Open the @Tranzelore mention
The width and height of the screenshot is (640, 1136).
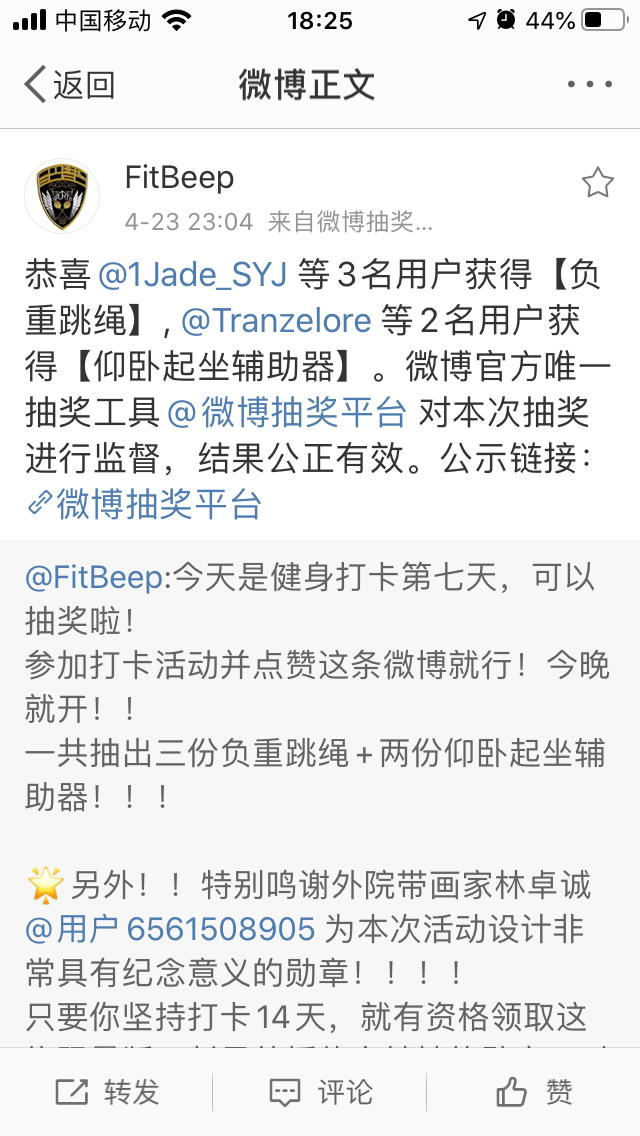click(276, 320)
